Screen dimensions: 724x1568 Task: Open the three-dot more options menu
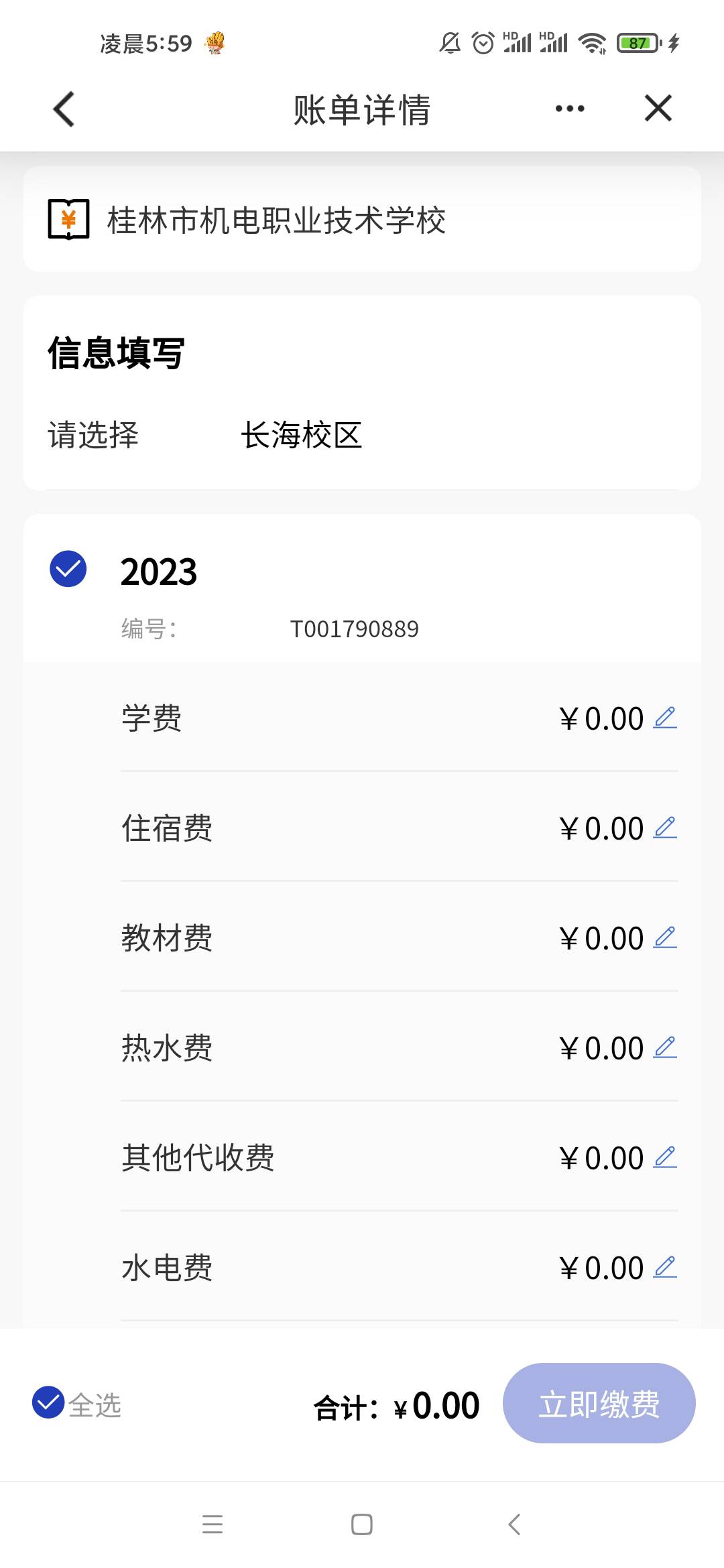[x=570, y=109]
